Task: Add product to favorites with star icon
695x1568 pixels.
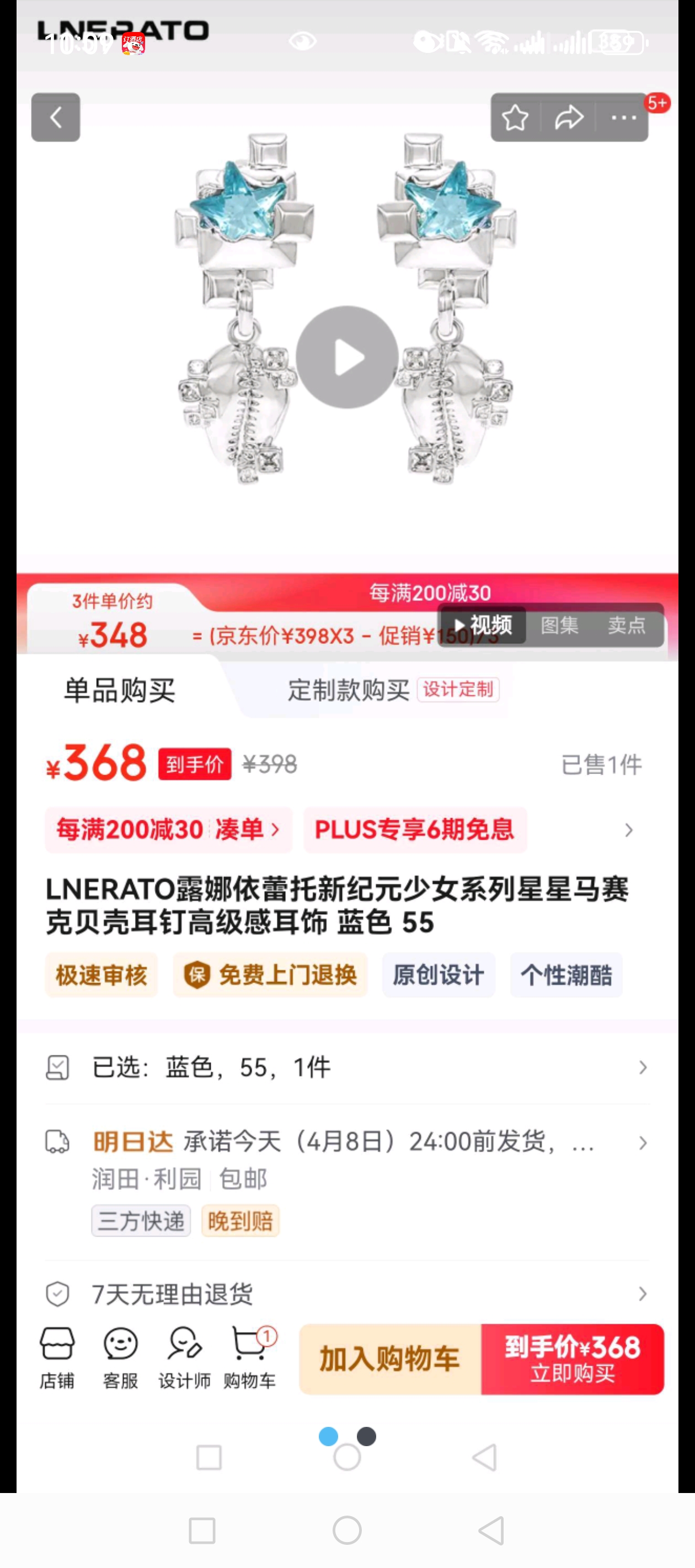Action: pyautogui.click(x=515, y=117)
